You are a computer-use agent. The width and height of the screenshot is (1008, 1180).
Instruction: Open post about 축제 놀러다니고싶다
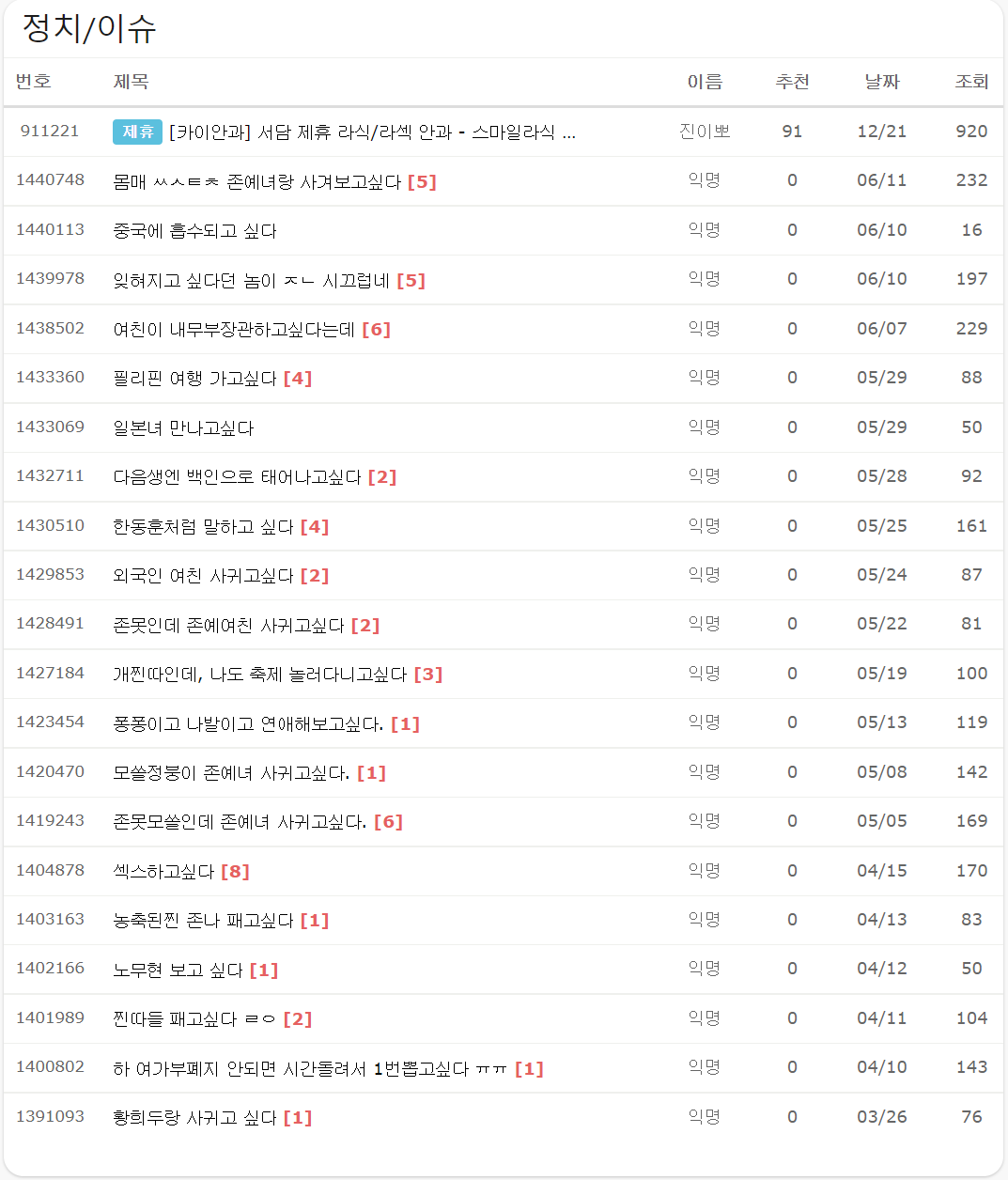click(259, 675)
